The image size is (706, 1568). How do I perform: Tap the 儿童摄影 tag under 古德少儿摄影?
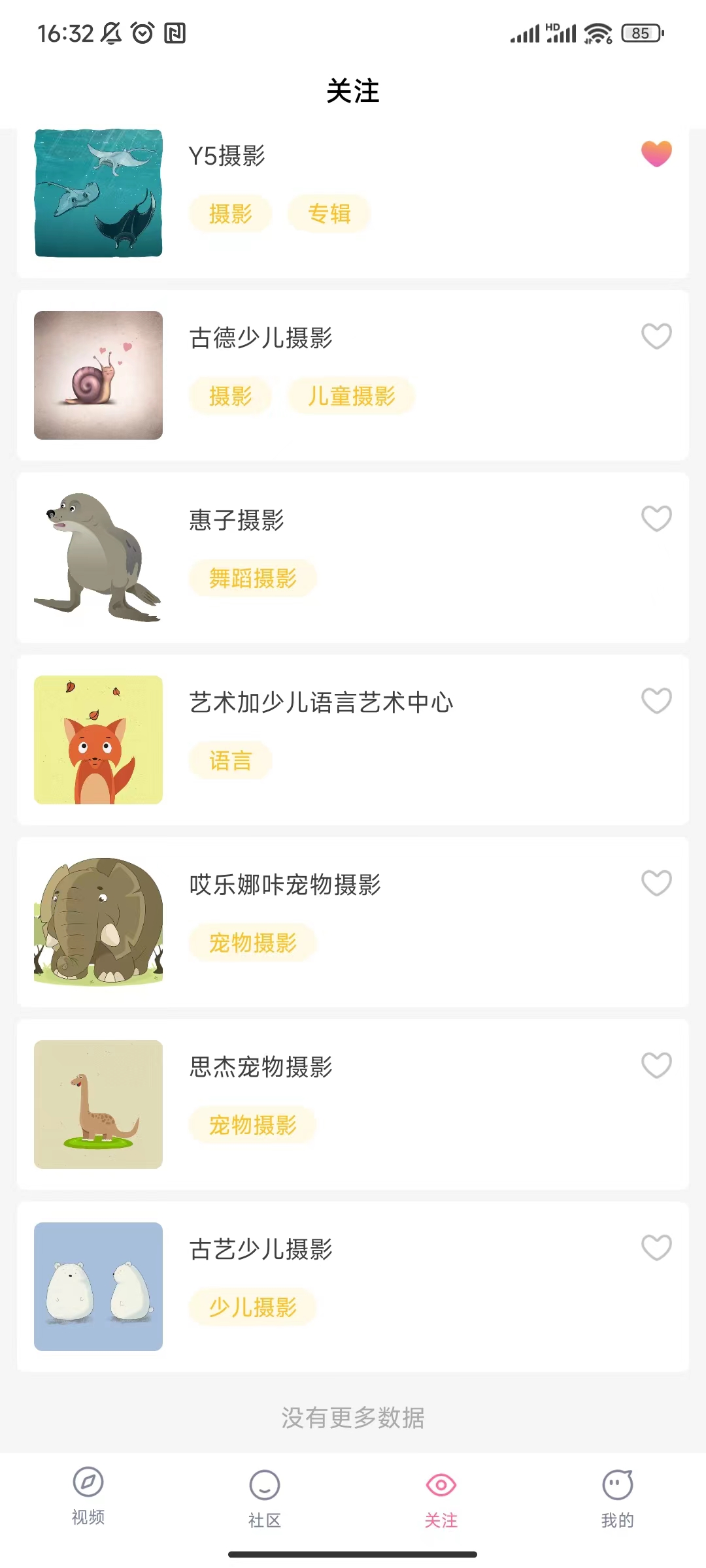[351, 397]
